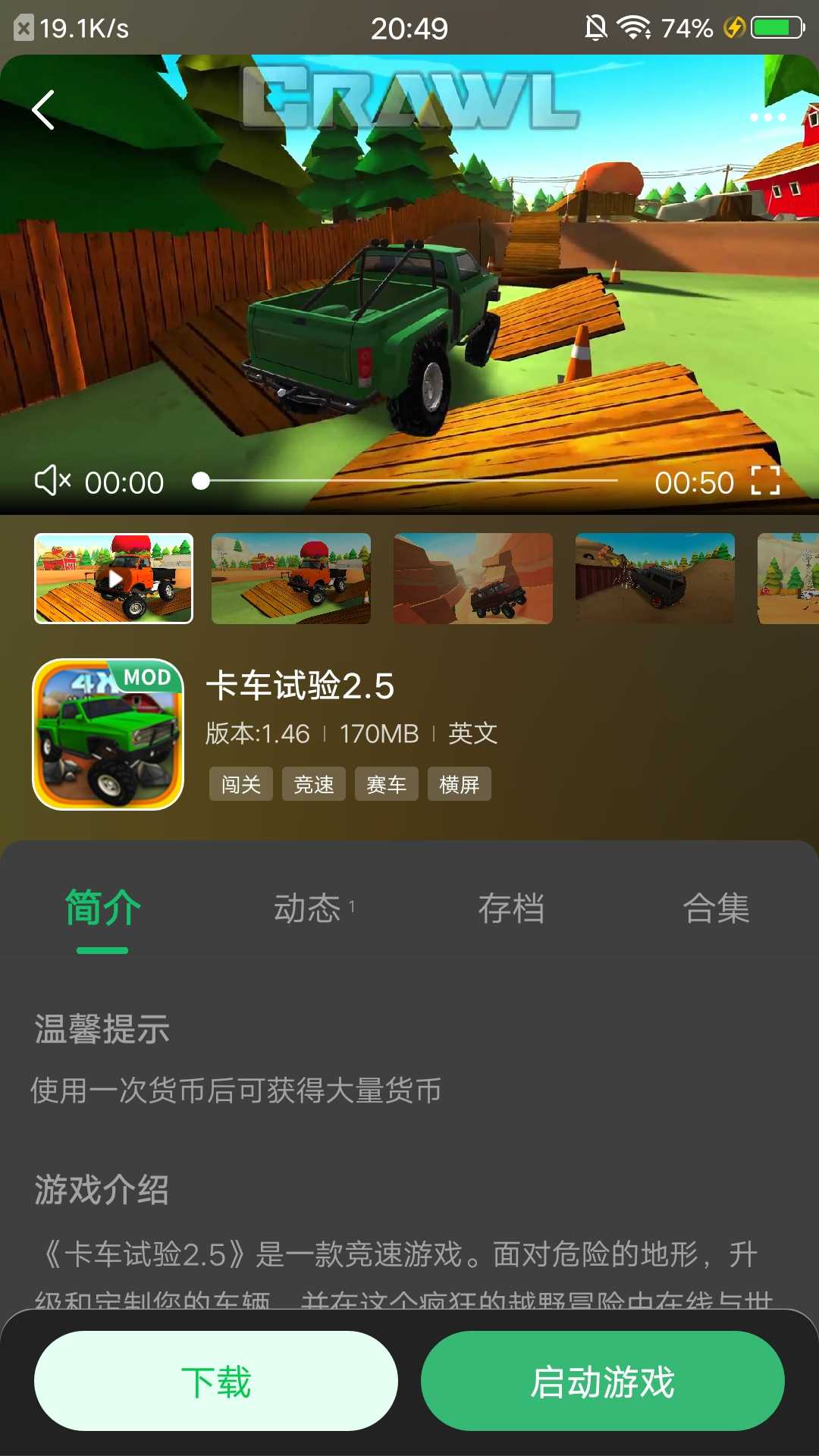Go back using the arrow icon
The image size is (819, 1456).
(x=43, y=111)
